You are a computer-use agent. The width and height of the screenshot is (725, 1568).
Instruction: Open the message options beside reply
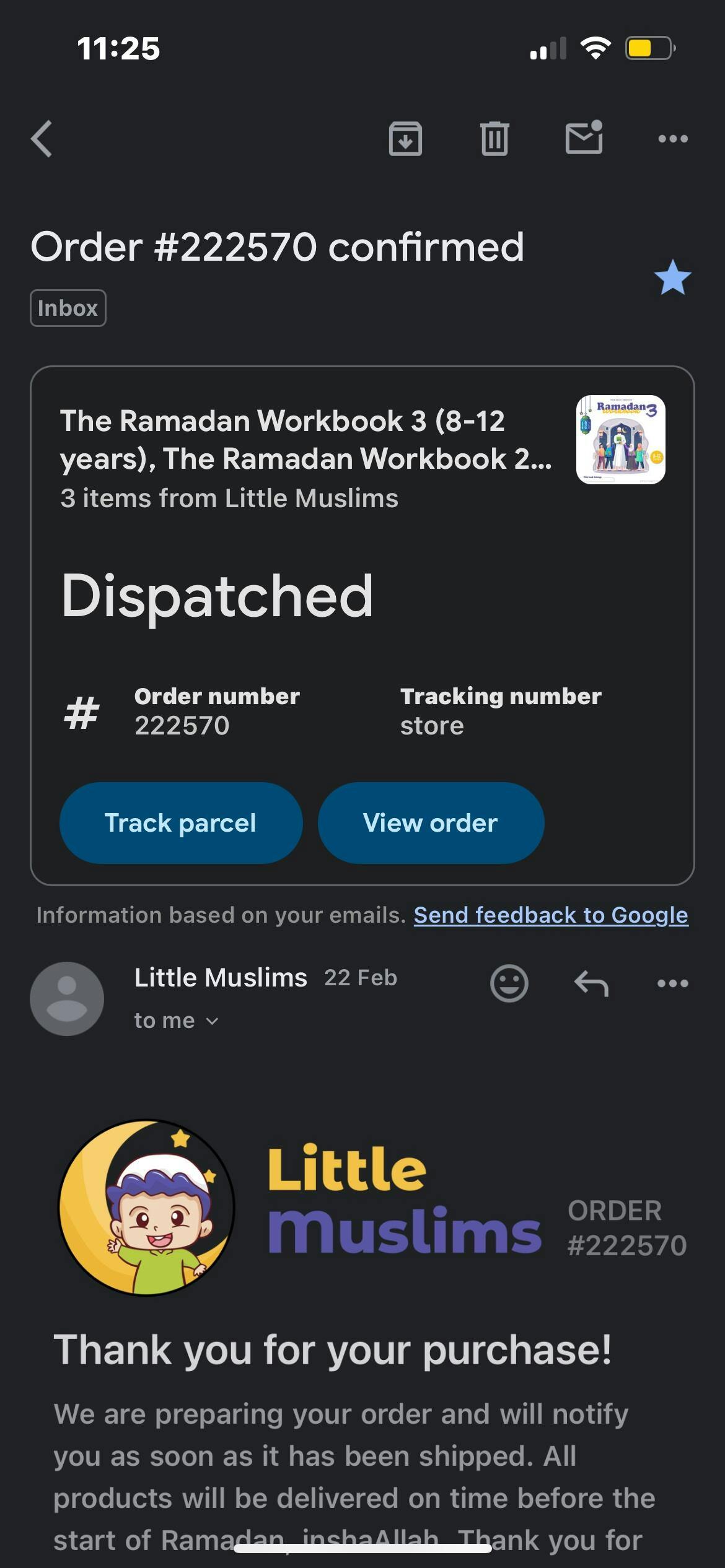(673, 983)
